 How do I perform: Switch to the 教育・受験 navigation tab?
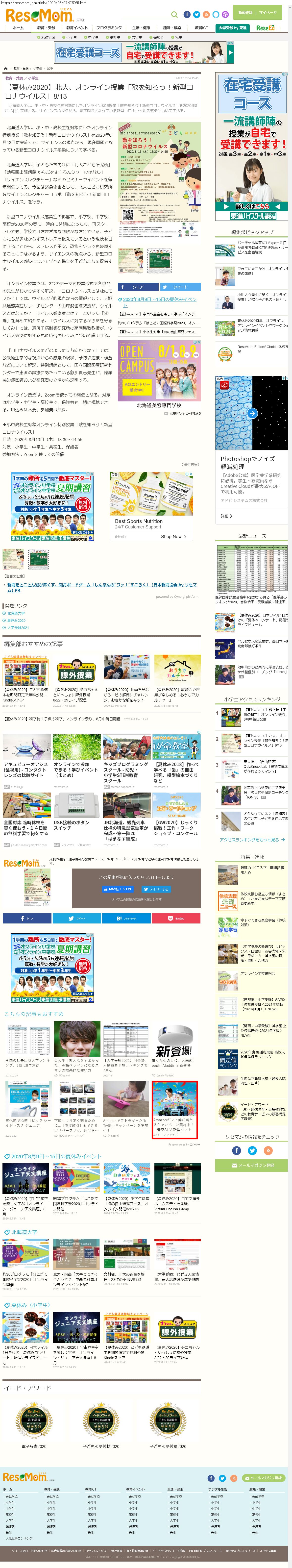point(46,28)
